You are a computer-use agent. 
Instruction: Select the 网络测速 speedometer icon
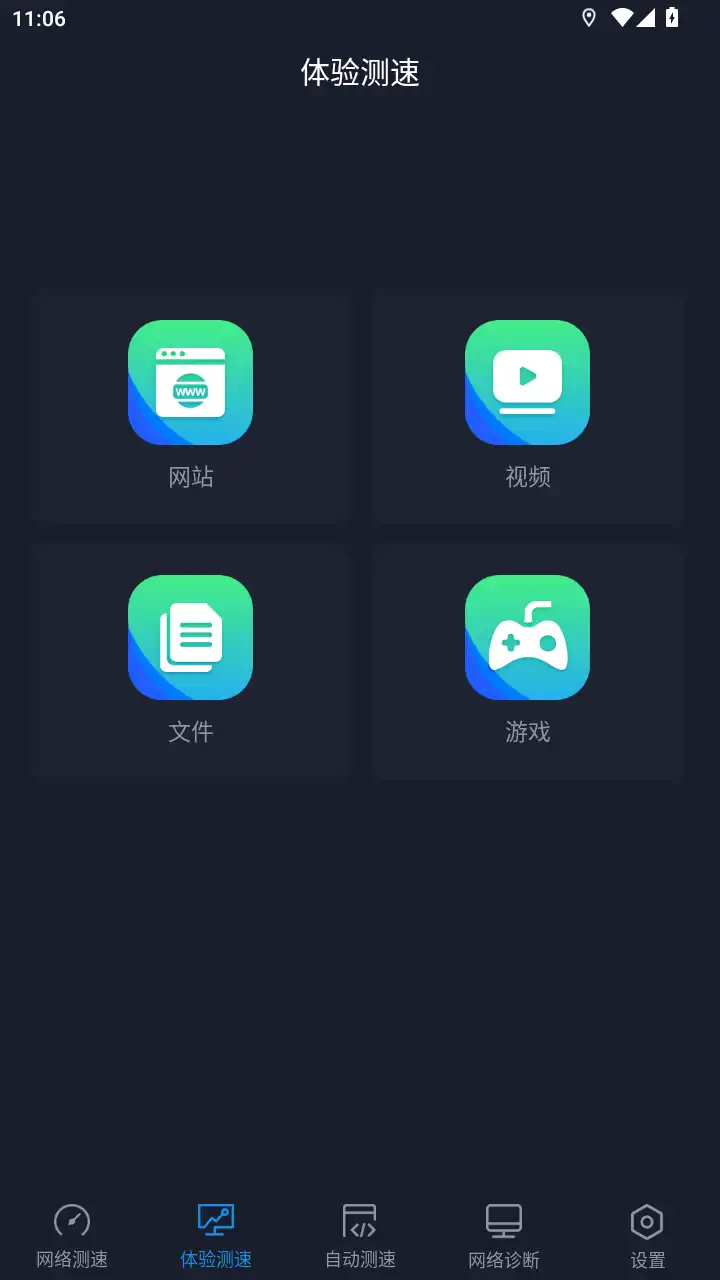[71, 1220]
